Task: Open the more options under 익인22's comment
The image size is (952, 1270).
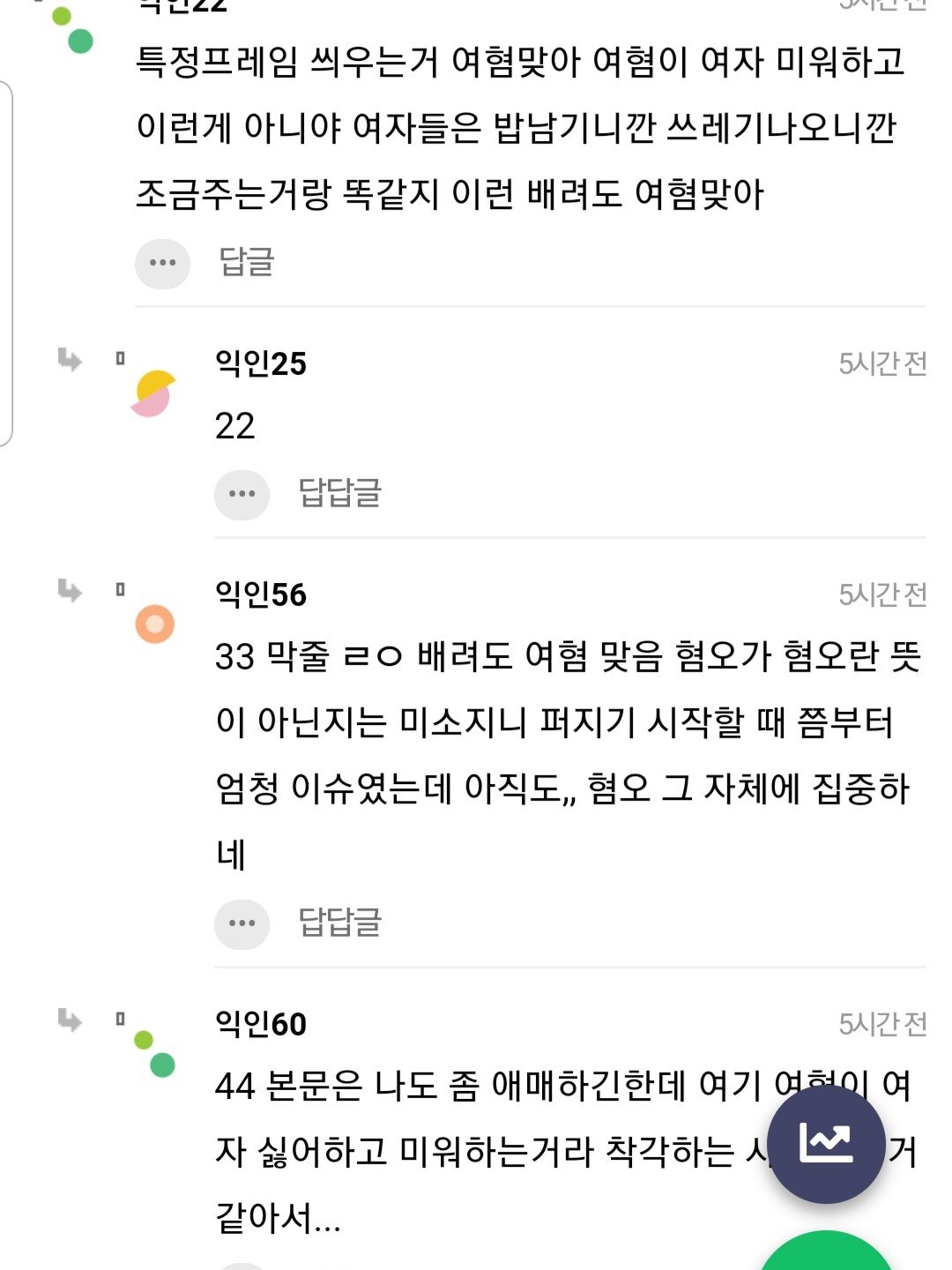Action: click(162, 263)
